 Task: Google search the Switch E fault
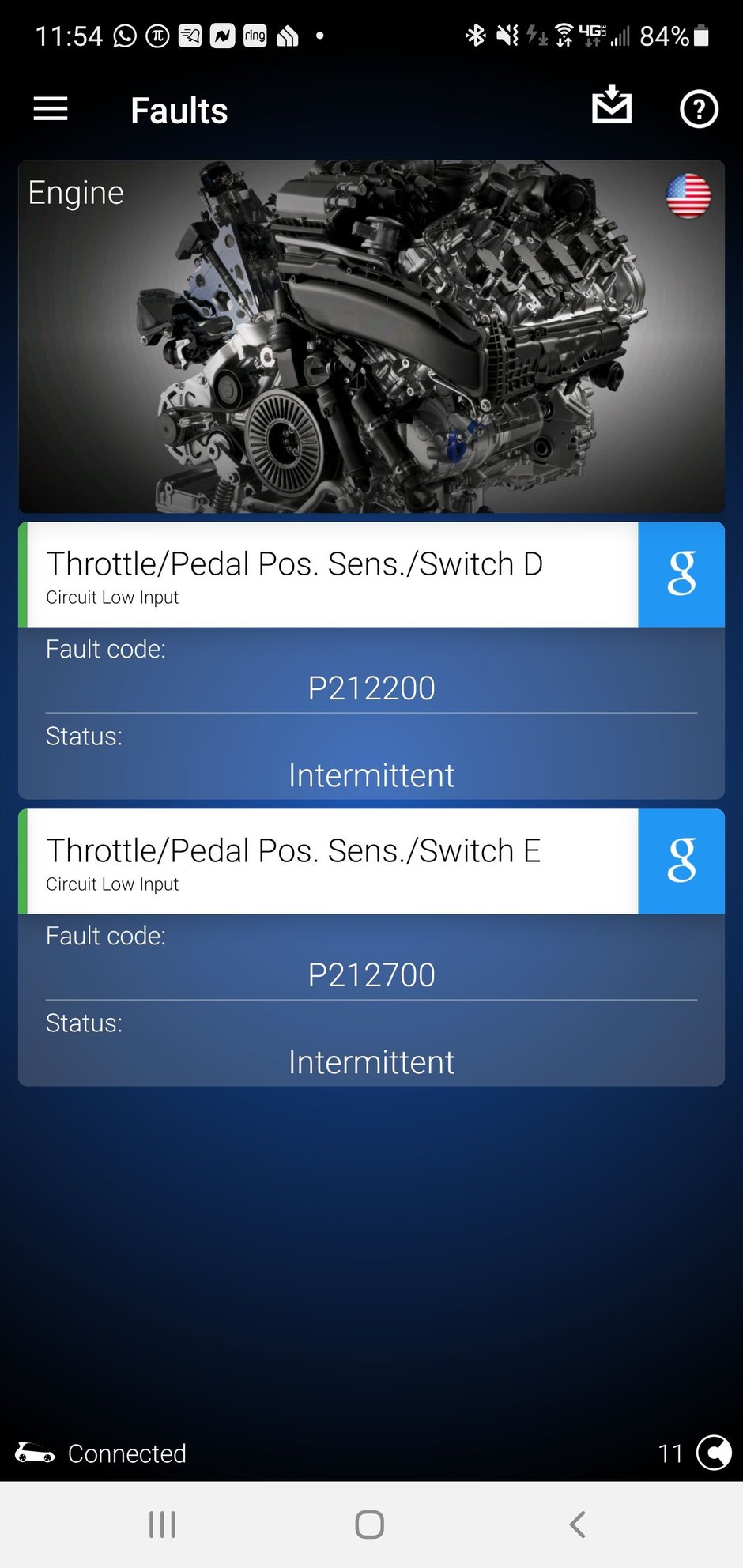681,861
